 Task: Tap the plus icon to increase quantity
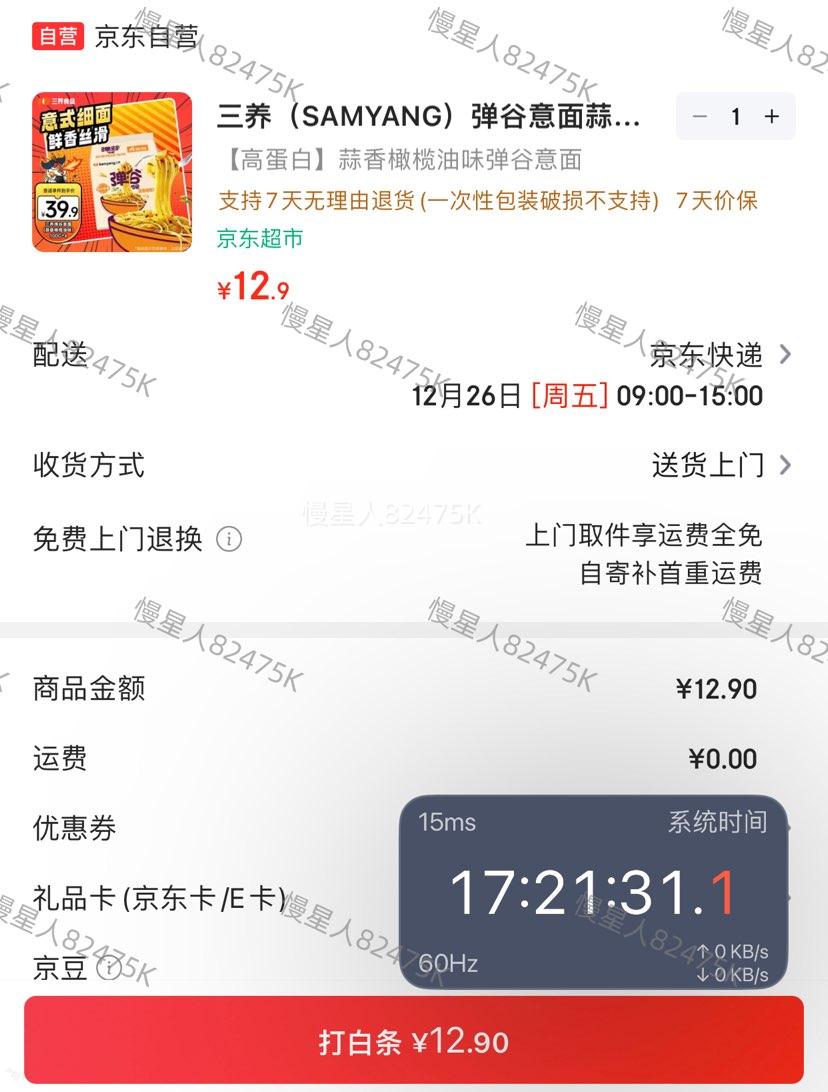771,117
